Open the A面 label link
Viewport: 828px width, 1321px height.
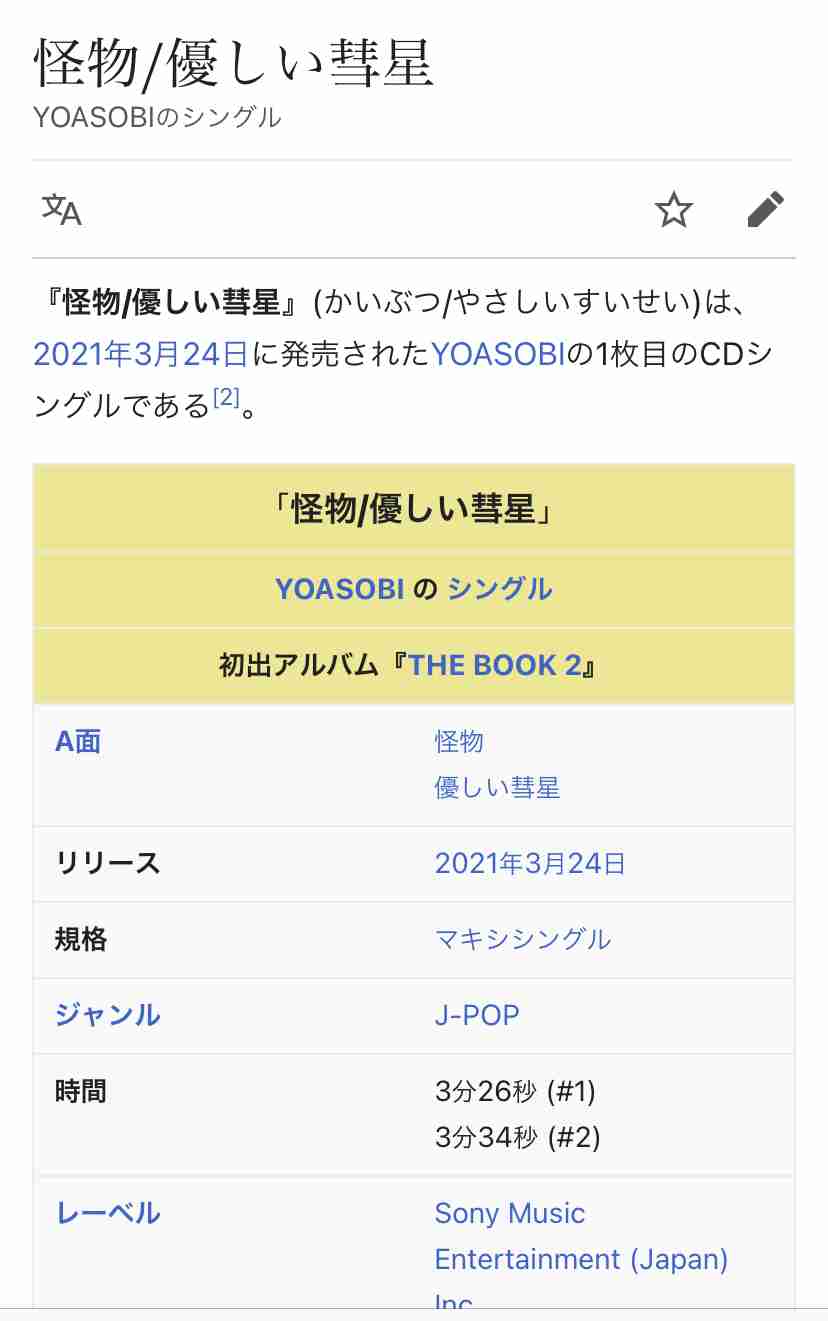tap(78, 741)
